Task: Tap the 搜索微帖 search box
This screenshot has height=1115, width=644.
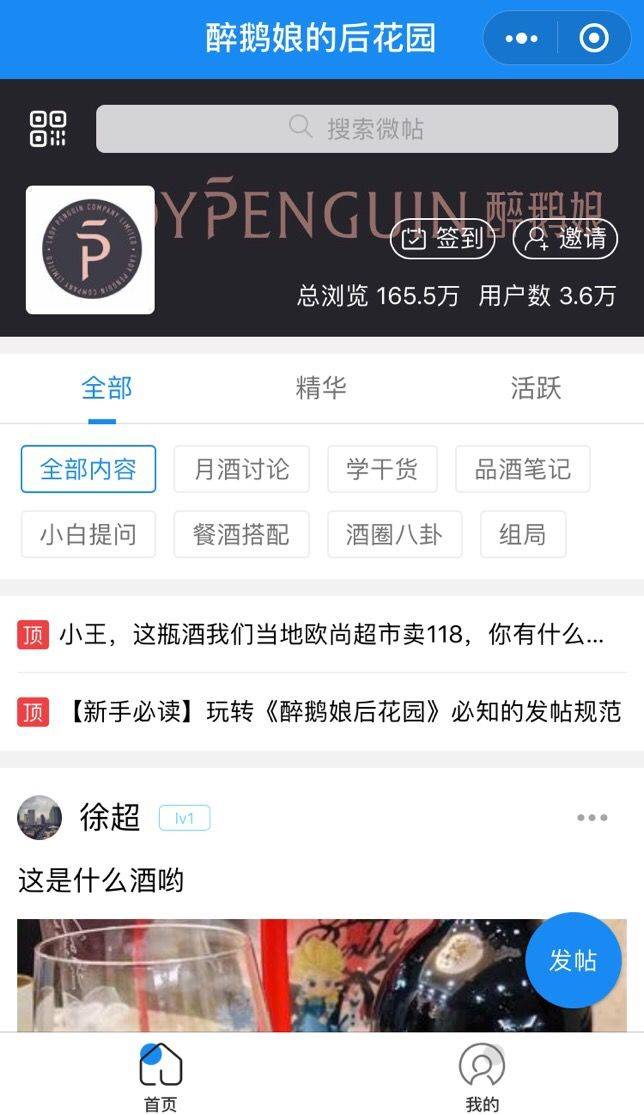Action: coord(357,129)
